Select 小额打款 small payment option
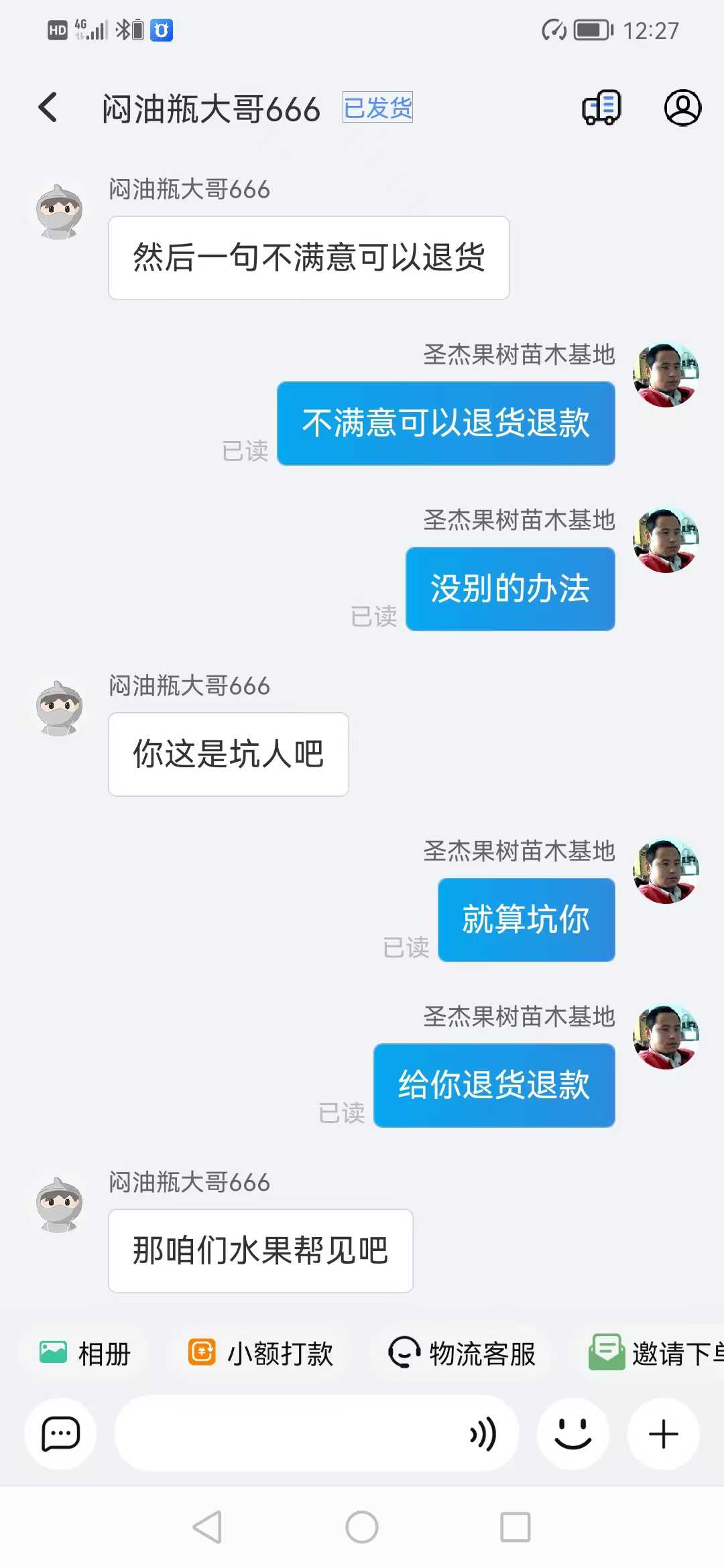The width and height of the screenshot is (724, 1568). point(261,1353)
